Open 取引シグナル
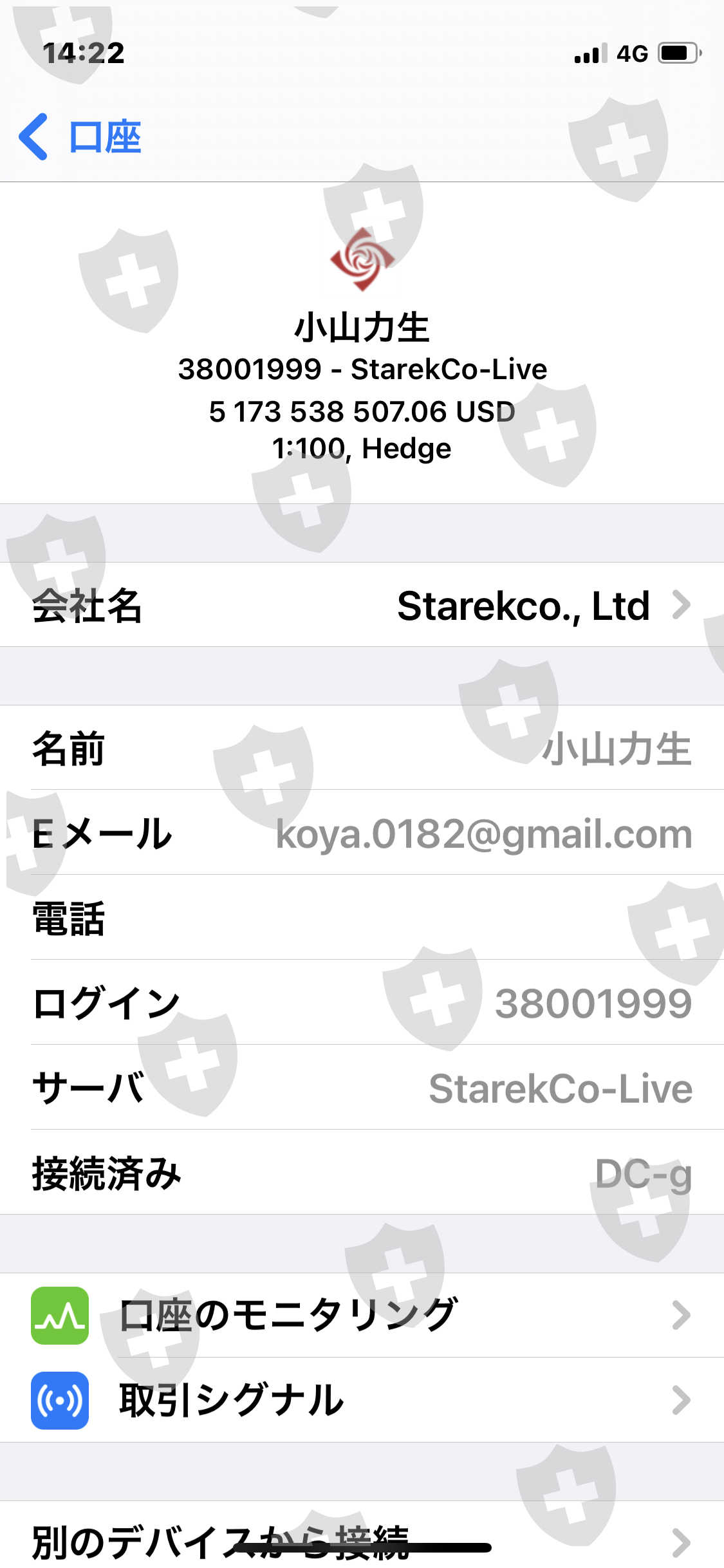The image size is (724, 1568). pyautogui.click(x=362, y=1400)
